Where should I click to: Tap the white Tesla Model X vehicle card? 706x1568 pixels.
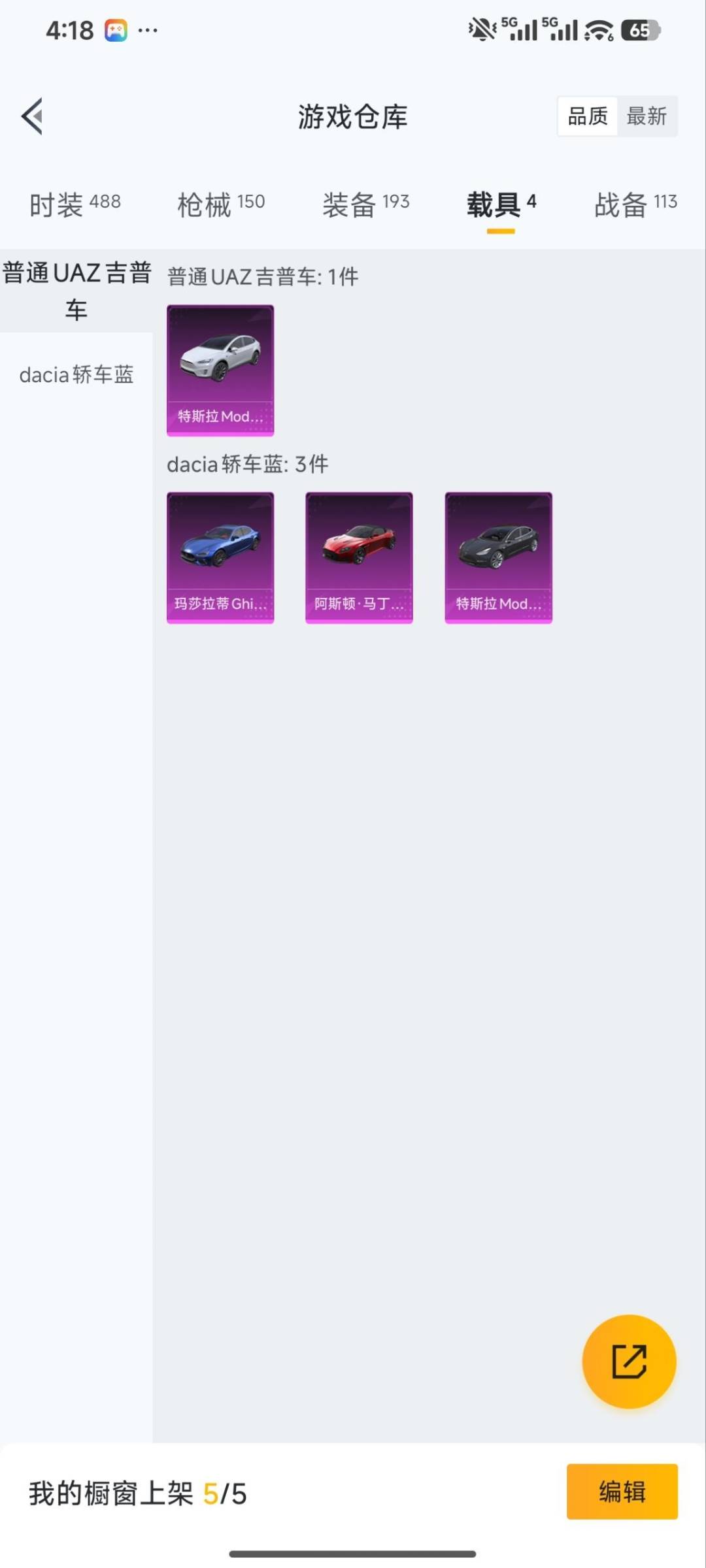[220, 370]
